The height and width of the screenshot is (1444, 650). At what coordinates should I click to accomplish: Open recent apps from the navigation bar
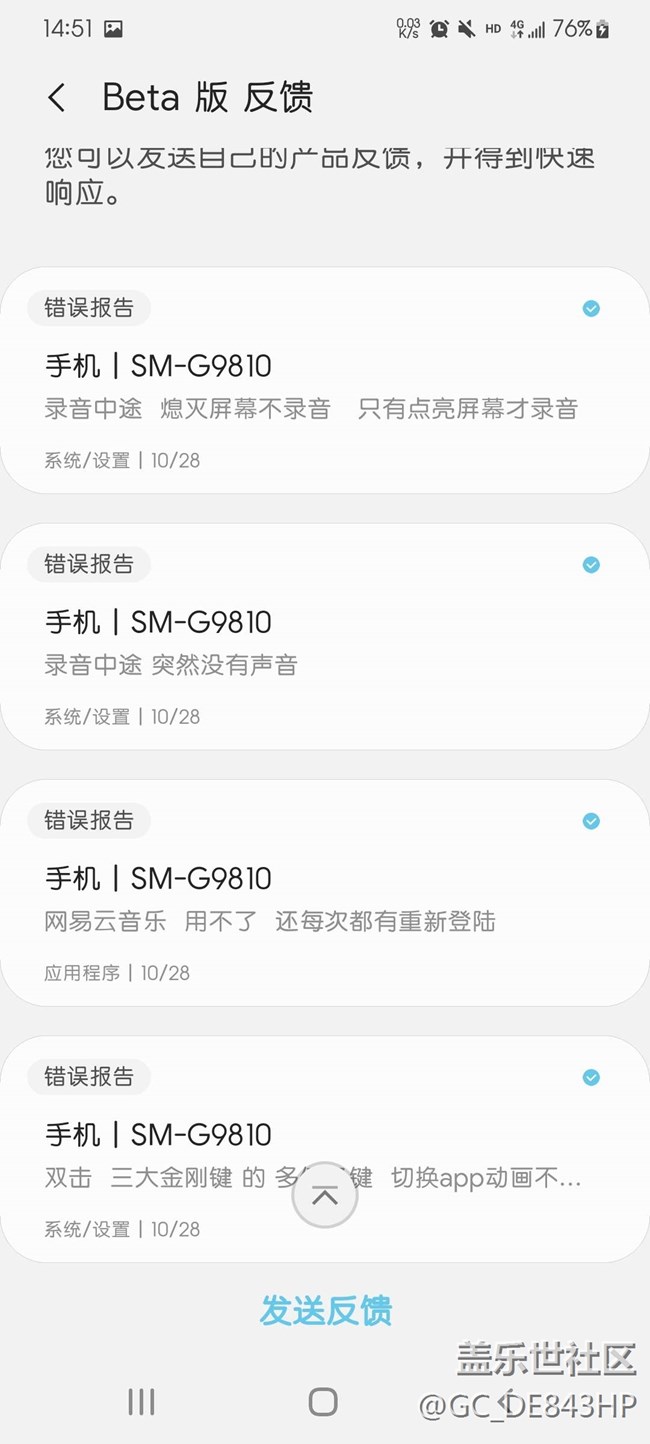pos(141,1402)
